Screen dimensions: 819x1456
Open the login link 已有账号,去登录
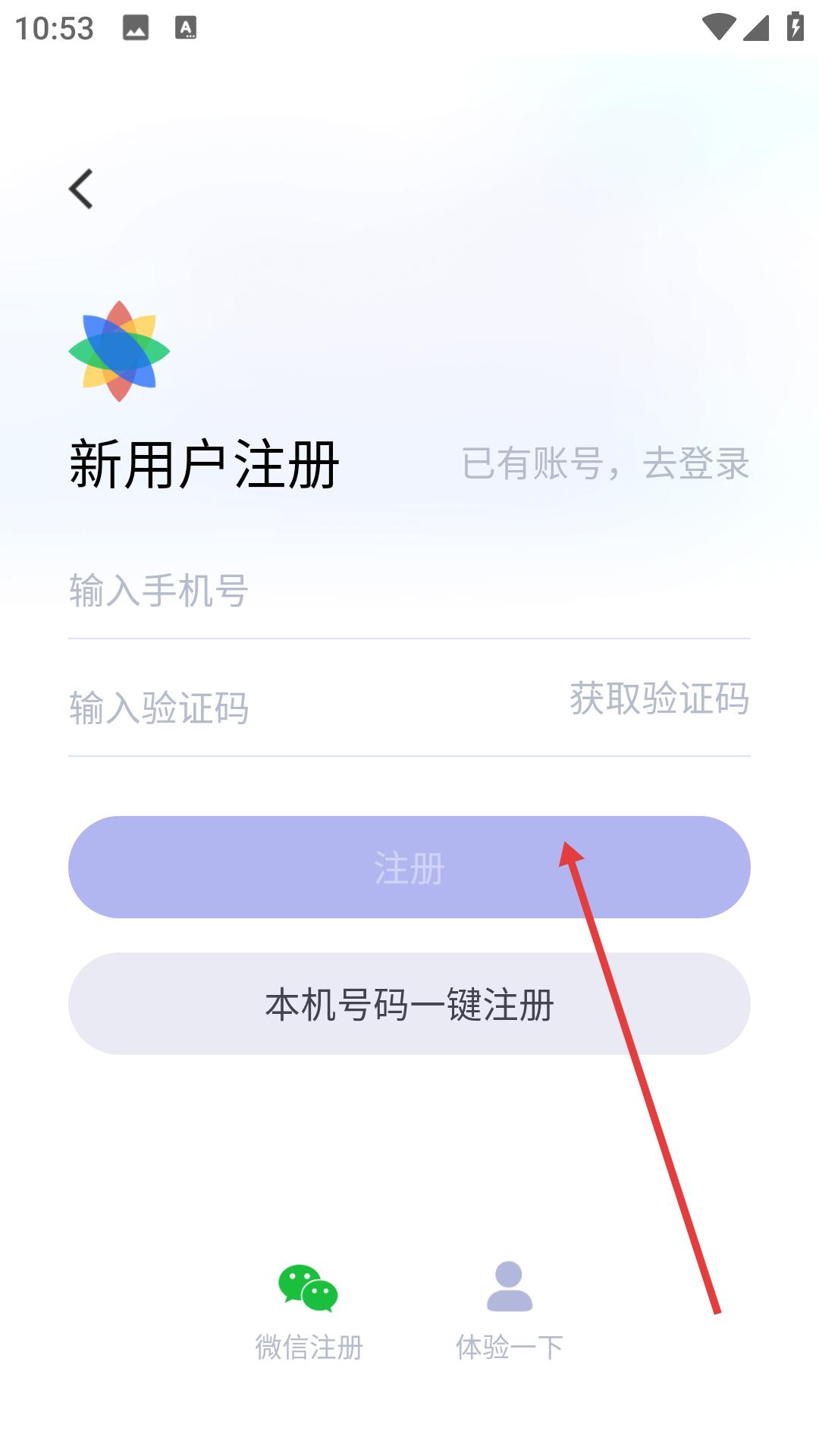point(605,463)
